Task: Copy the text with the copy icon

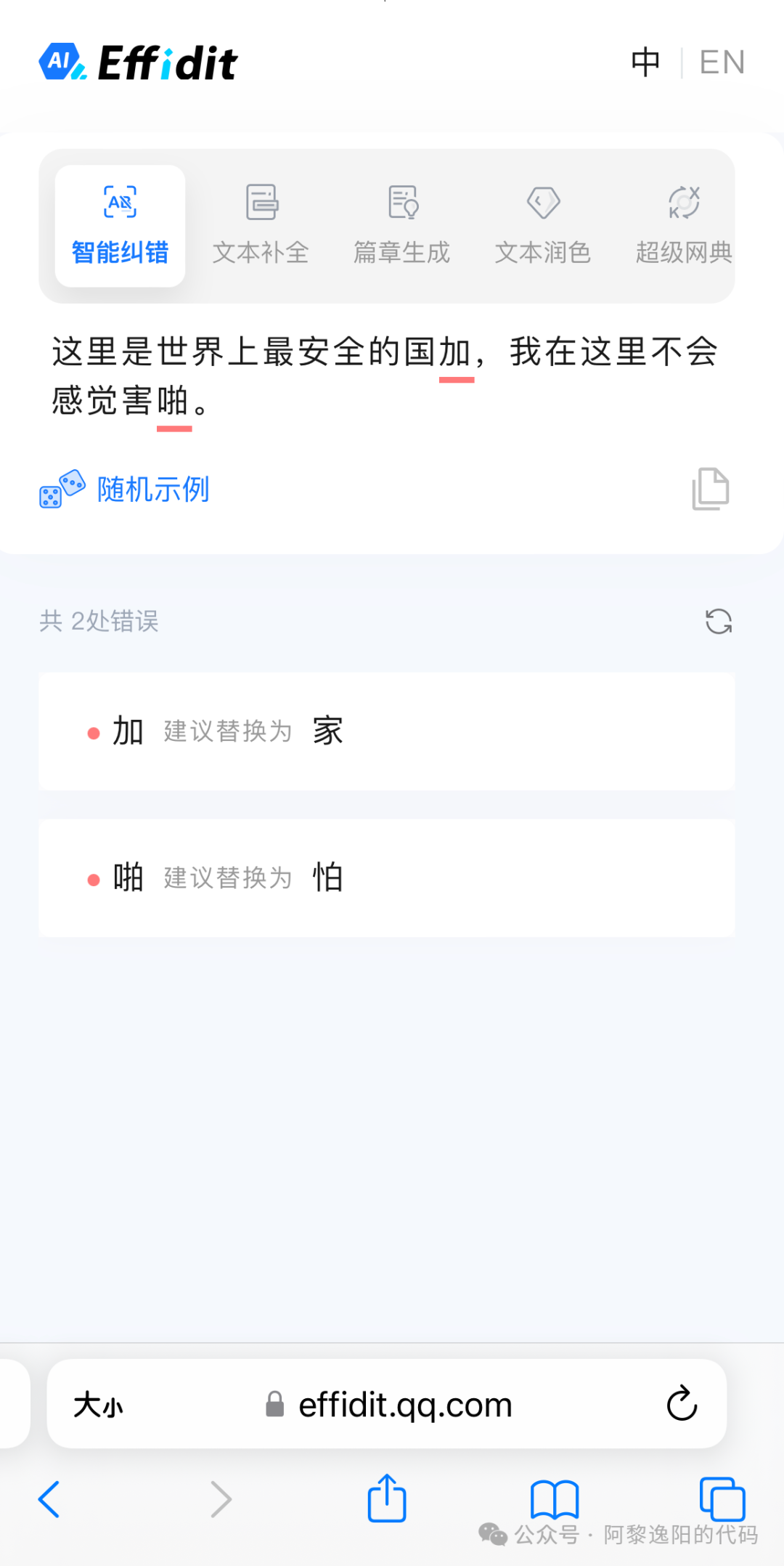Action: coord(710,489)
